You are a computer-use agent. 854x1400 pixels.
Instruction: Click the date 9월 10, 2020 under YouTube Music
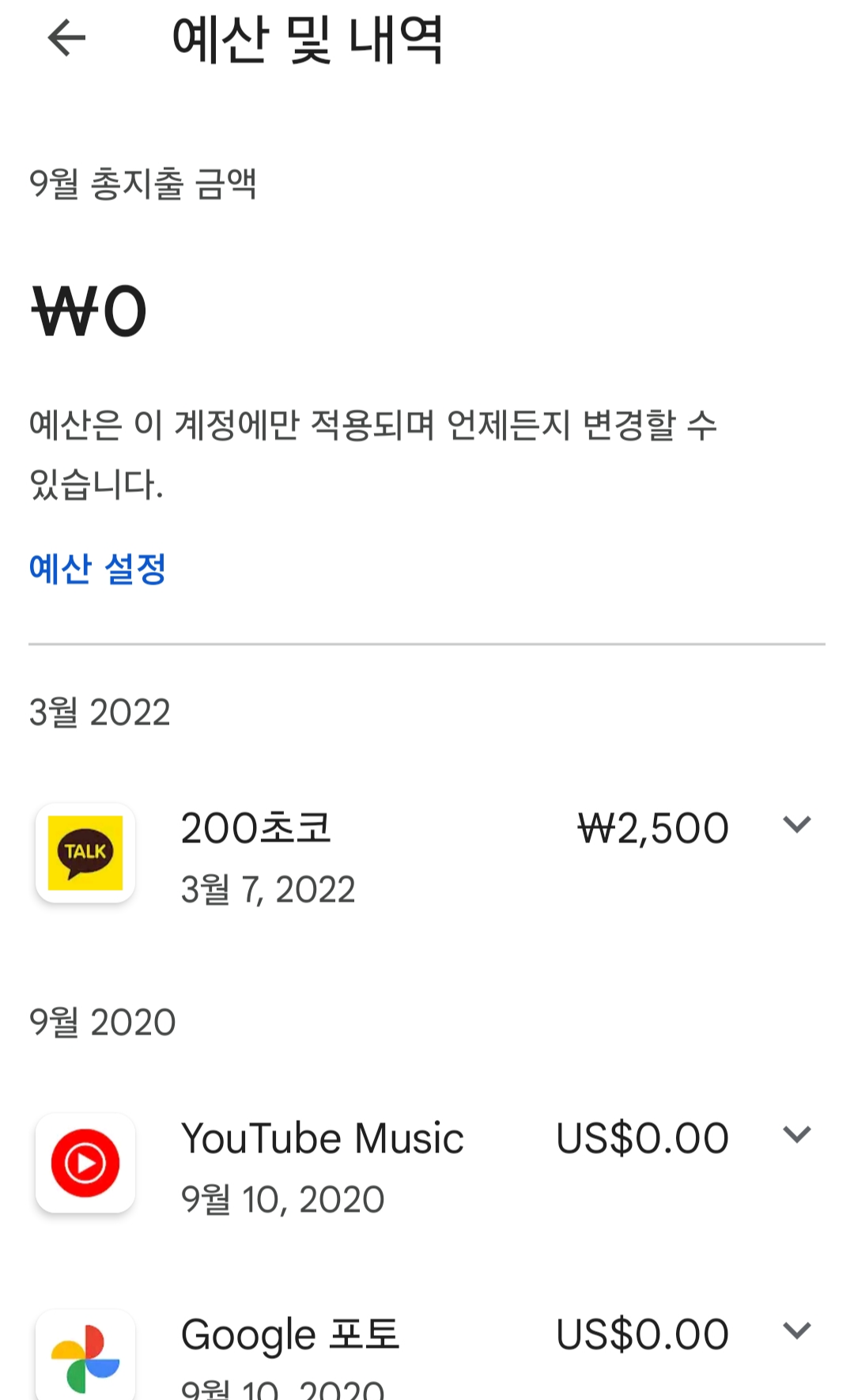pyautogui.click(x=283, y=1198)
